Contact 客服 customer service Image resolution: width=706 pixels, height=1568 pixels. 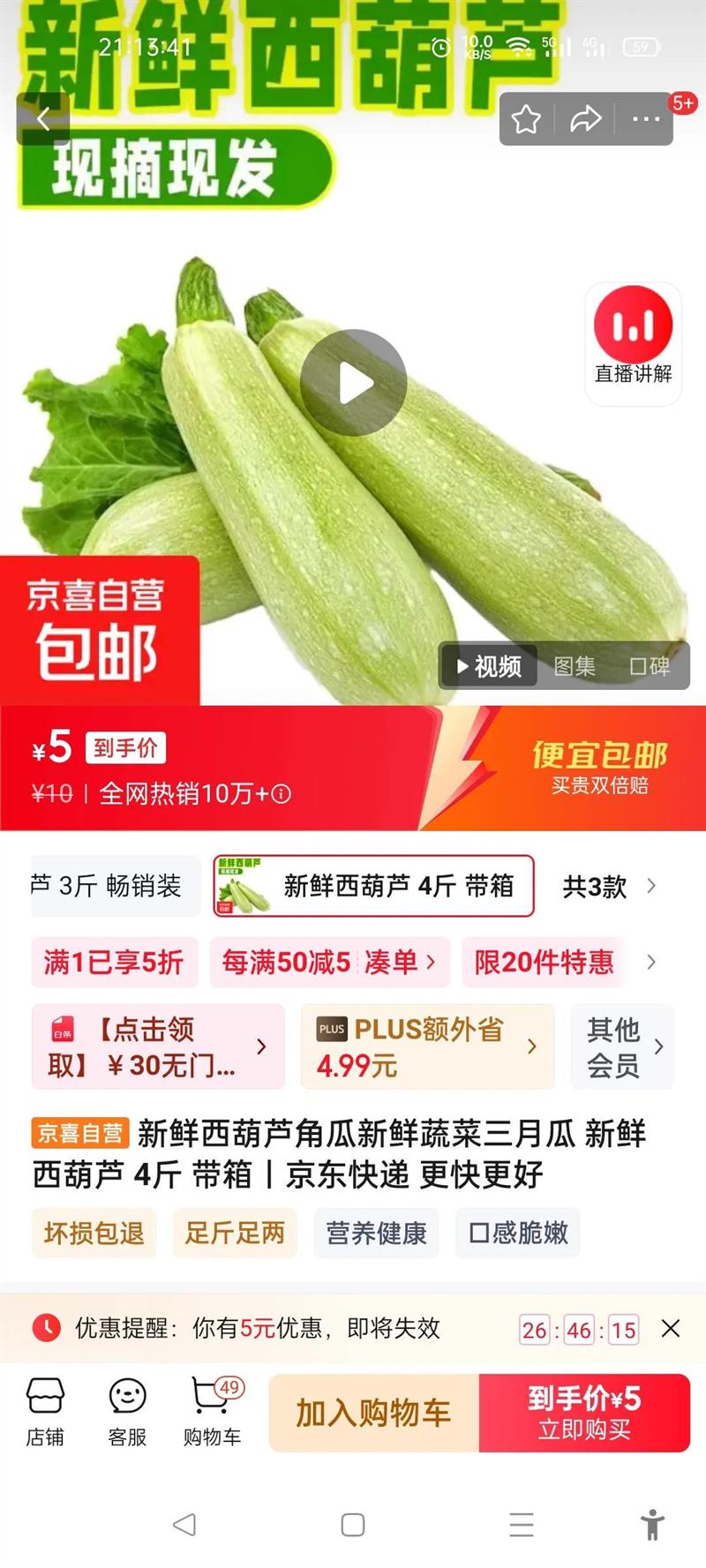point(128,1413)
